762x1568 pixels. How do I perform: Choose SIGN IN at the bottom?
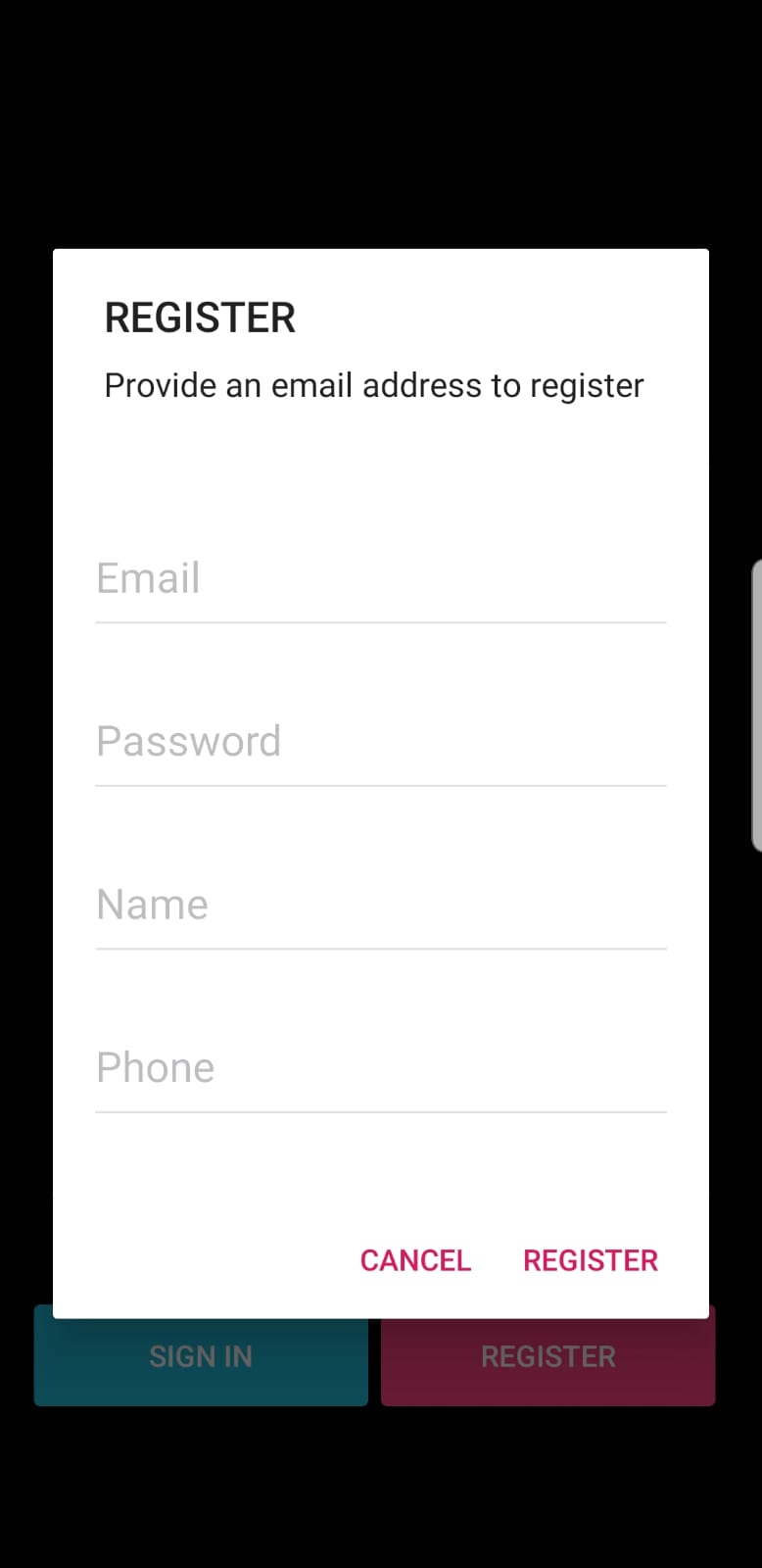click(201, 1355)
